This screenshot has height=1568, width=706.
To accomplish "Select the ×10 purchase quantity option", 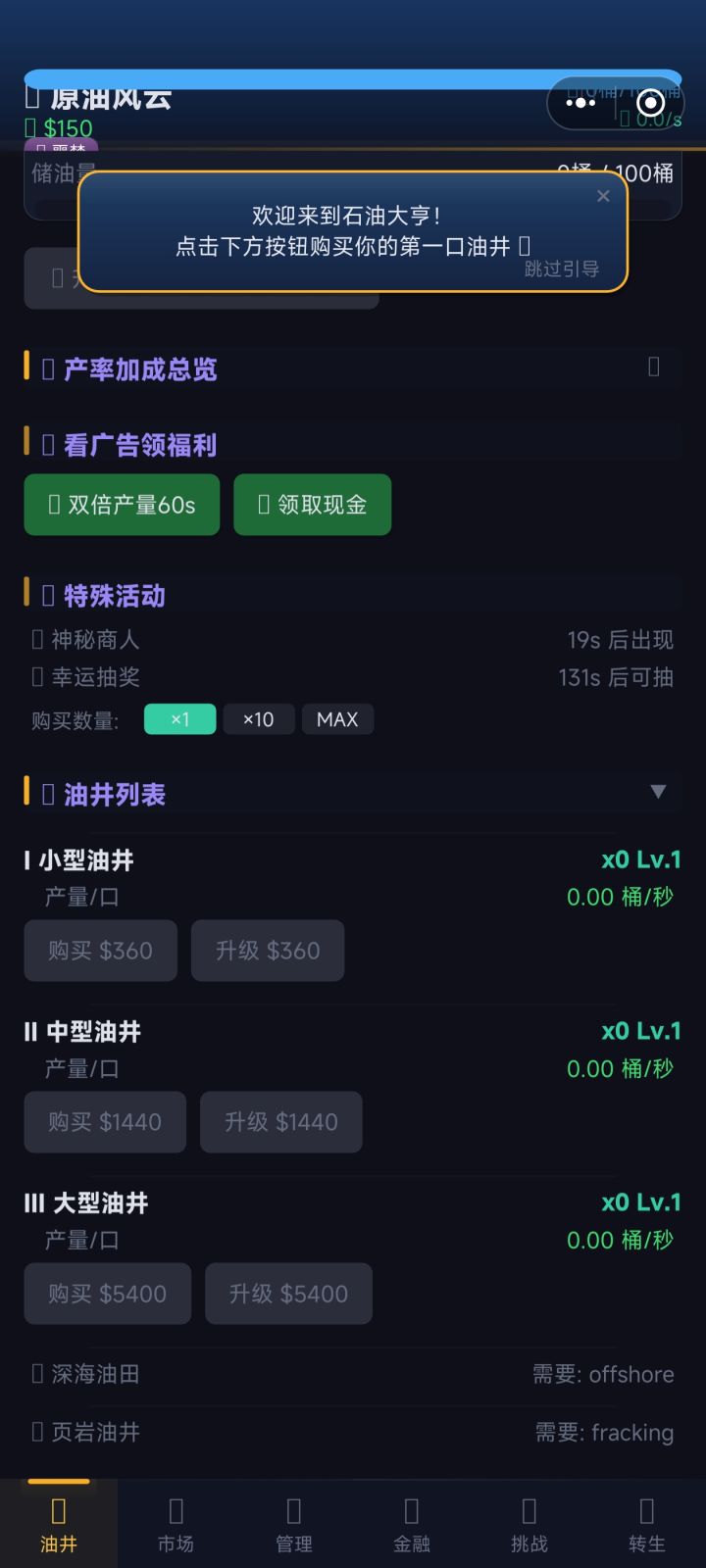I will pyautogui.click(x=258, y=718).
